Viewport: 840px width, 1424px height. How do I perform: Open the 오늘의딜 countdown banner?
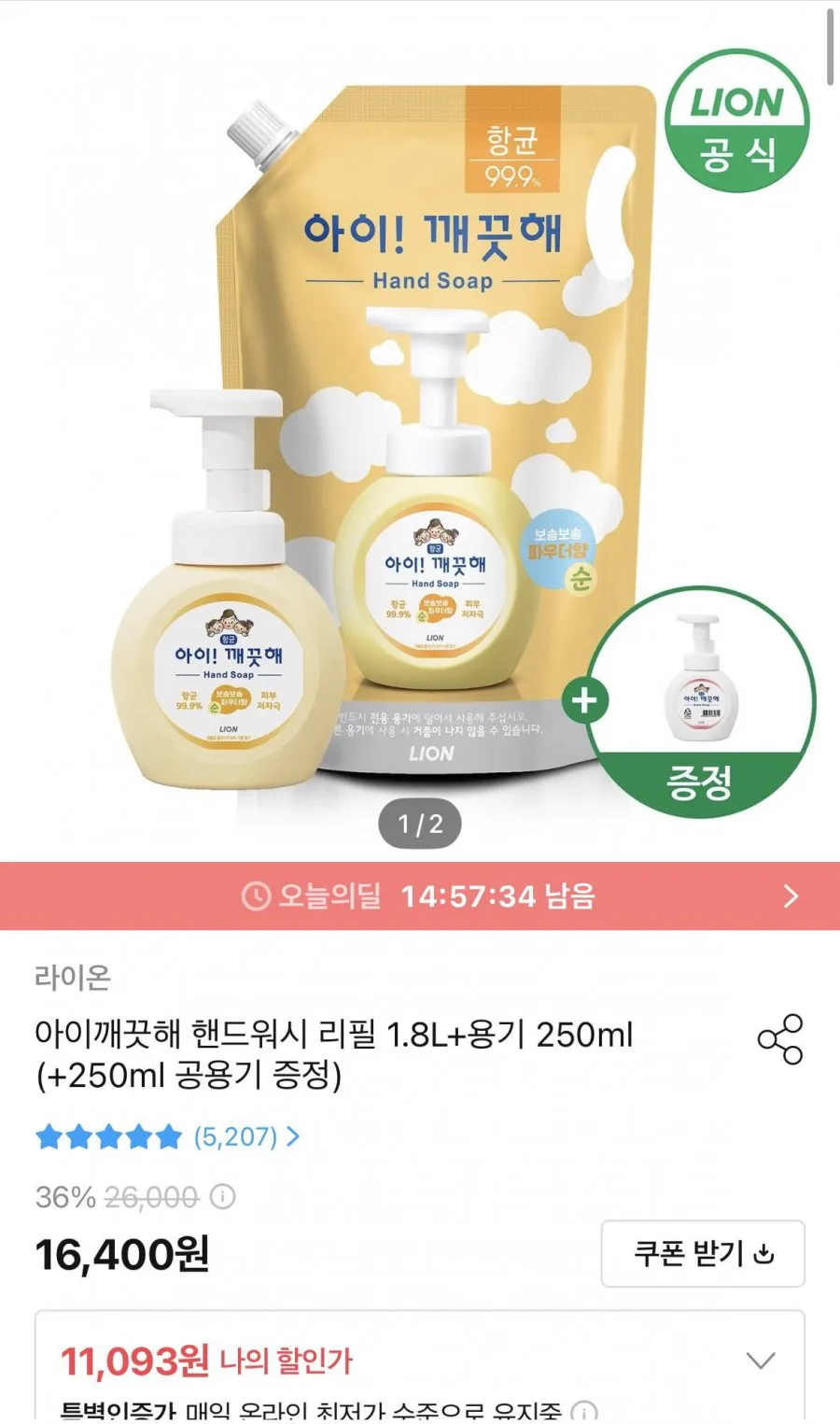pos(420,896)
